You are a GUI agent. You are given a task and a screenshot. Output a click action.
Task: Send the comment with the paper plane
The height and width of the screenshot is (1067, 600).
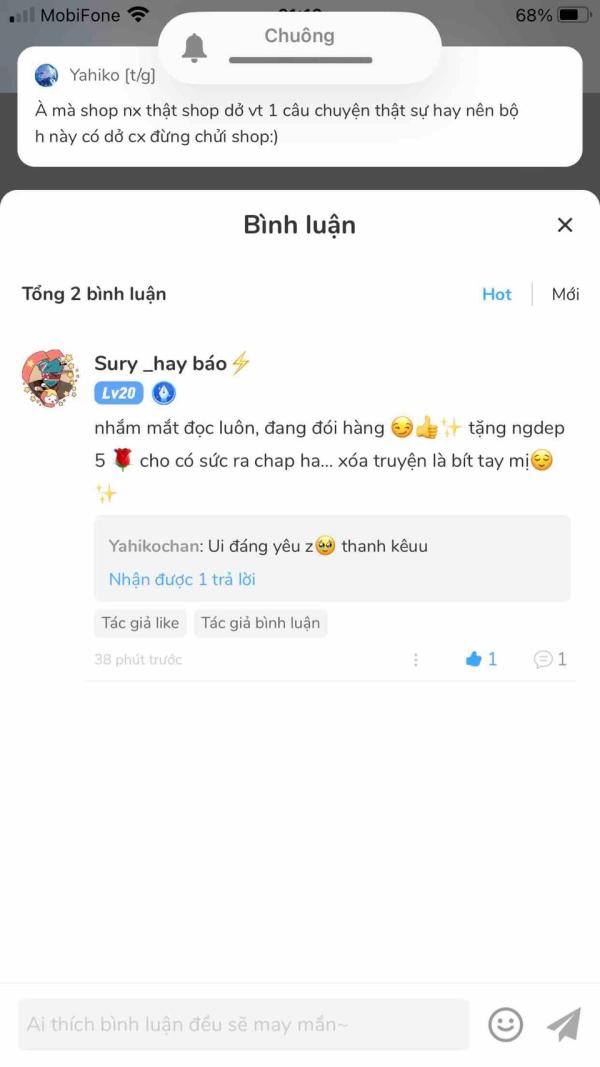pos(563,1024)
